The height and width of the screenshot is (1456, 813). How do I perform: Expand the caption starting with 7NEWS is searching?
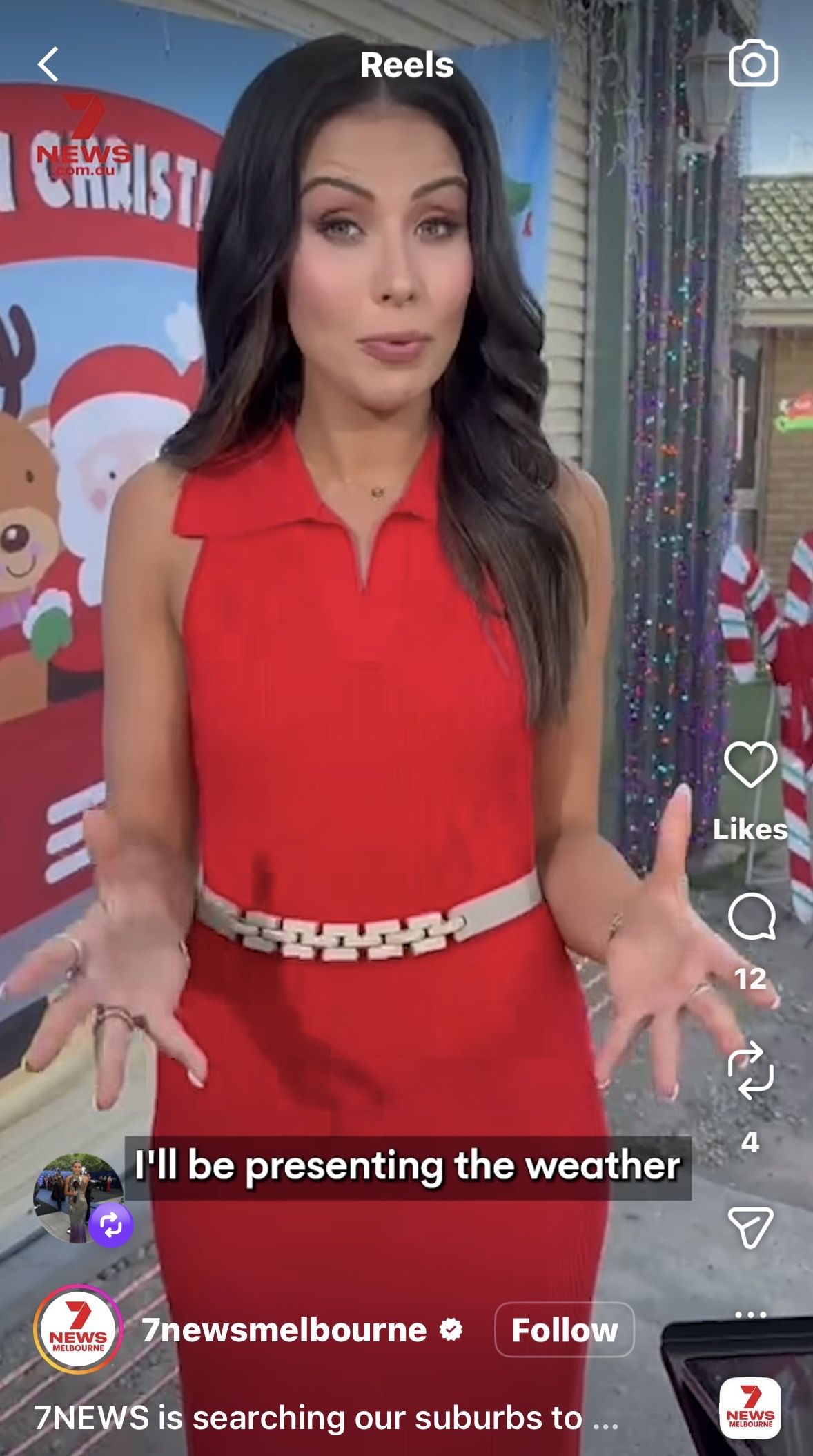[326, 1418]
